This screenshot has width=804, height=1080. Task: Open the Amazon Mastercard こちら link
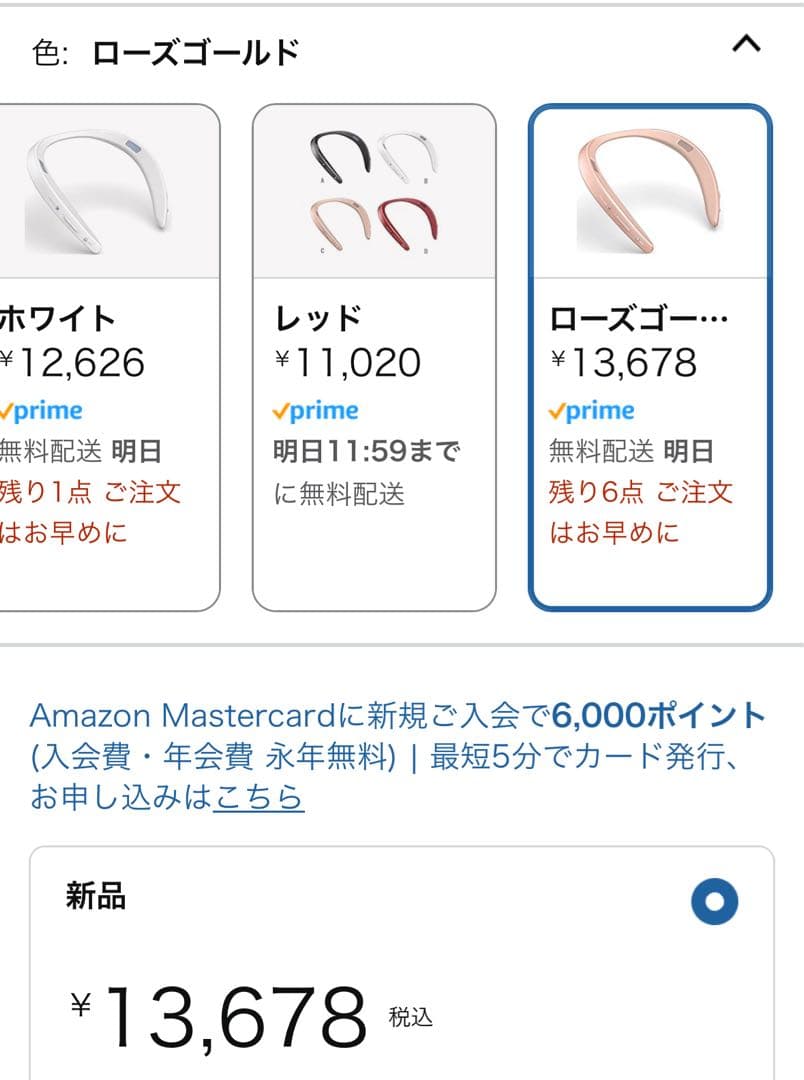[x=258, y=797]
